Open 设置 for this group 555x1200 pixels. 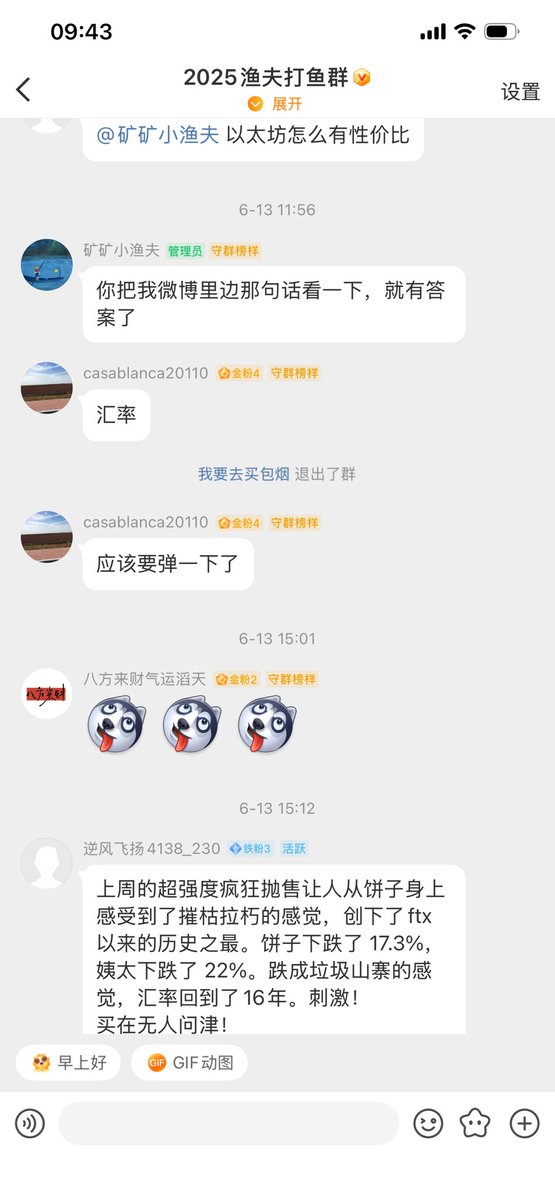tap(520, 91)
